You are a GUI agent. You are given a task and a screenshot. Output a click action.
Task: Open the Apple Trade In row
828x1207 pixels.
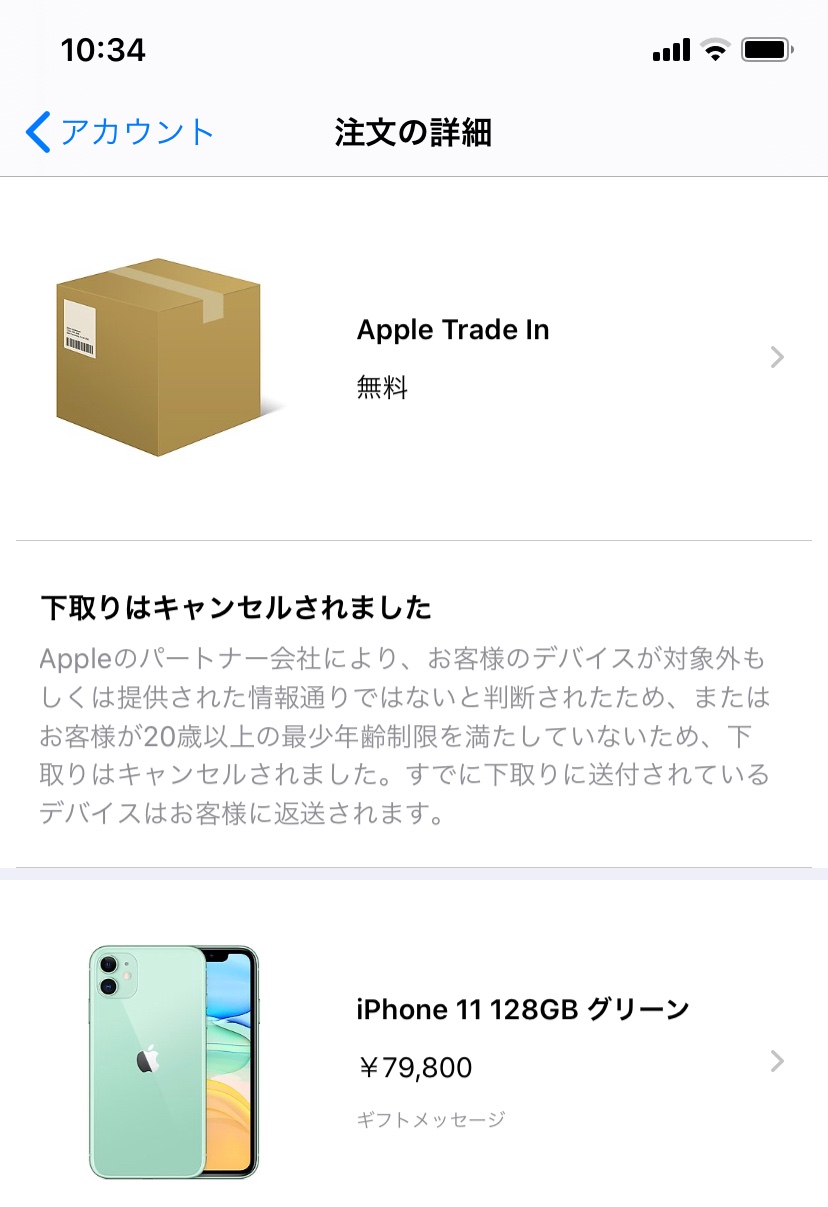click(452, 357)
